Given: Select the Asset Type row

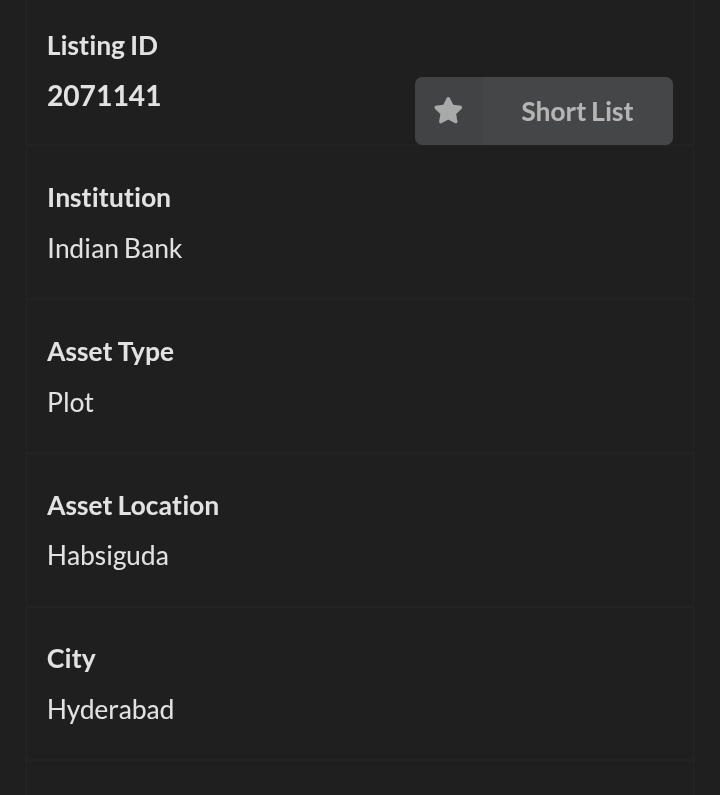Looking at the screenshot, I should click(x=360, y=375).
